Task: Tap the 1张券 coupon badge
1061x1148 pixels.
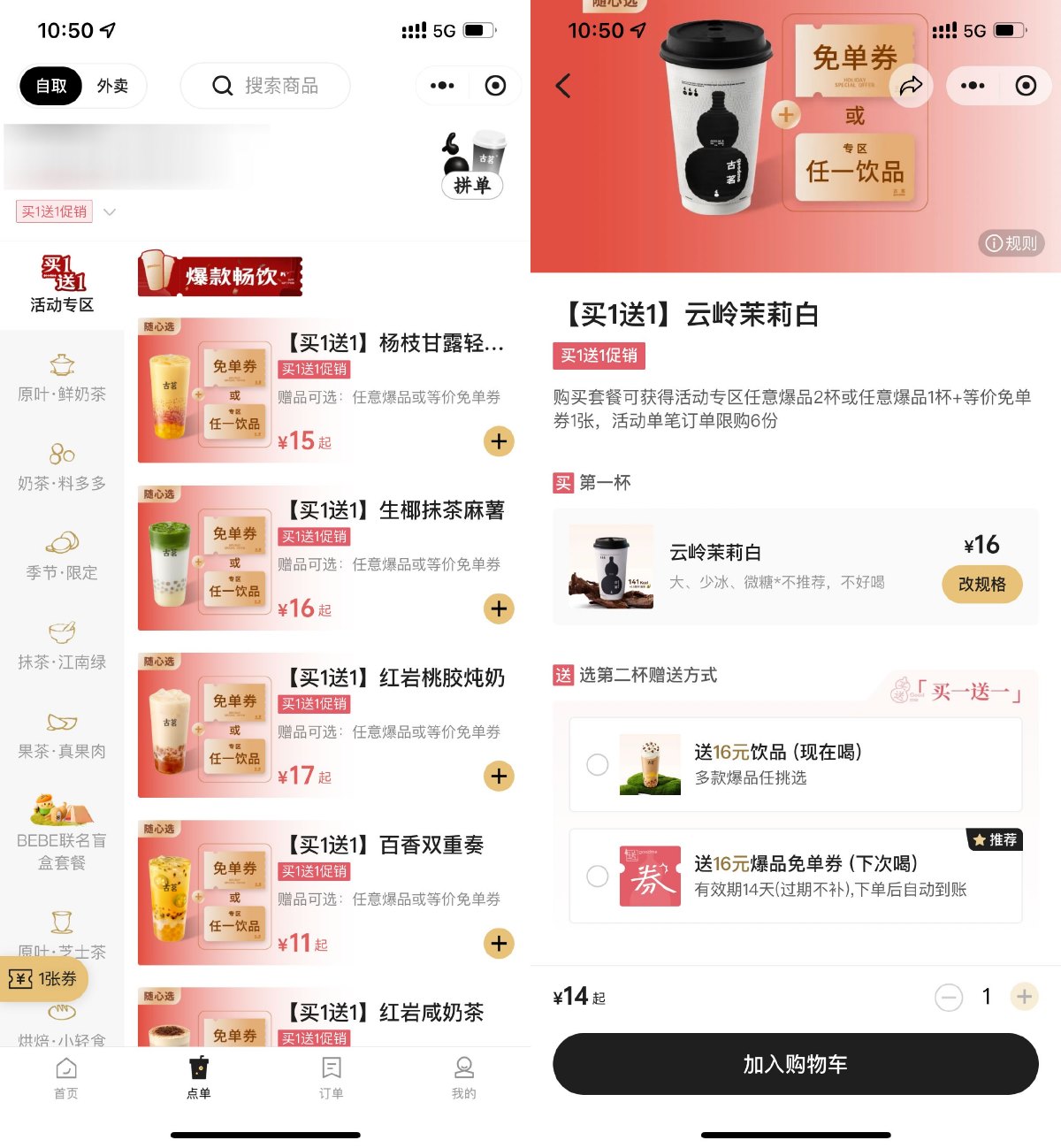Action: [x=42, y=979]
